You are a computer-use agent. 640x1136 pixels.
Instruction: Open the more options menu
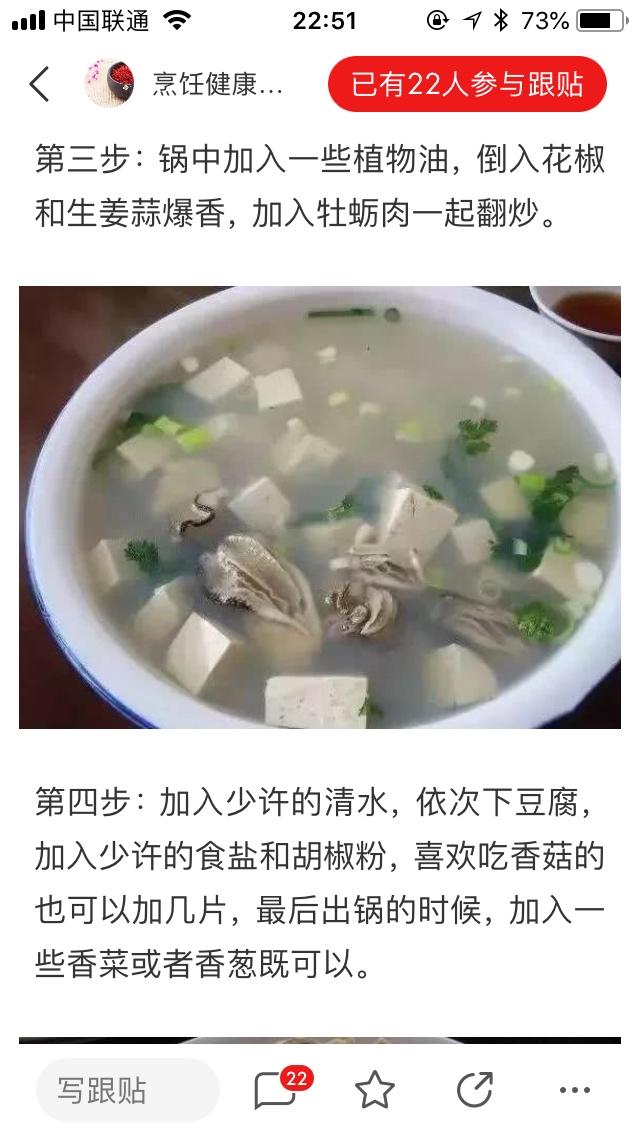[575, 1089]
